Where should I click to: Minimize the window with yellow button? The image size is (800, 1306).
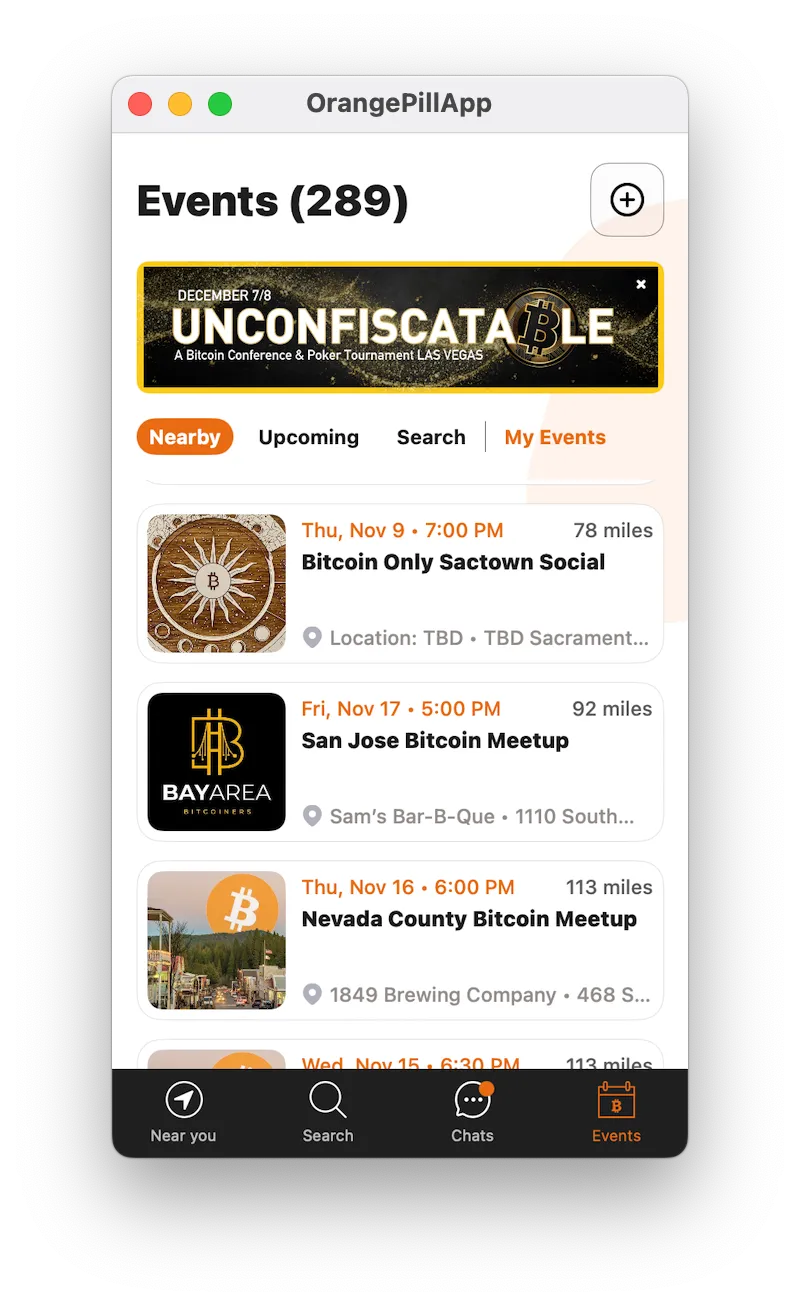[x=180, y=104]
